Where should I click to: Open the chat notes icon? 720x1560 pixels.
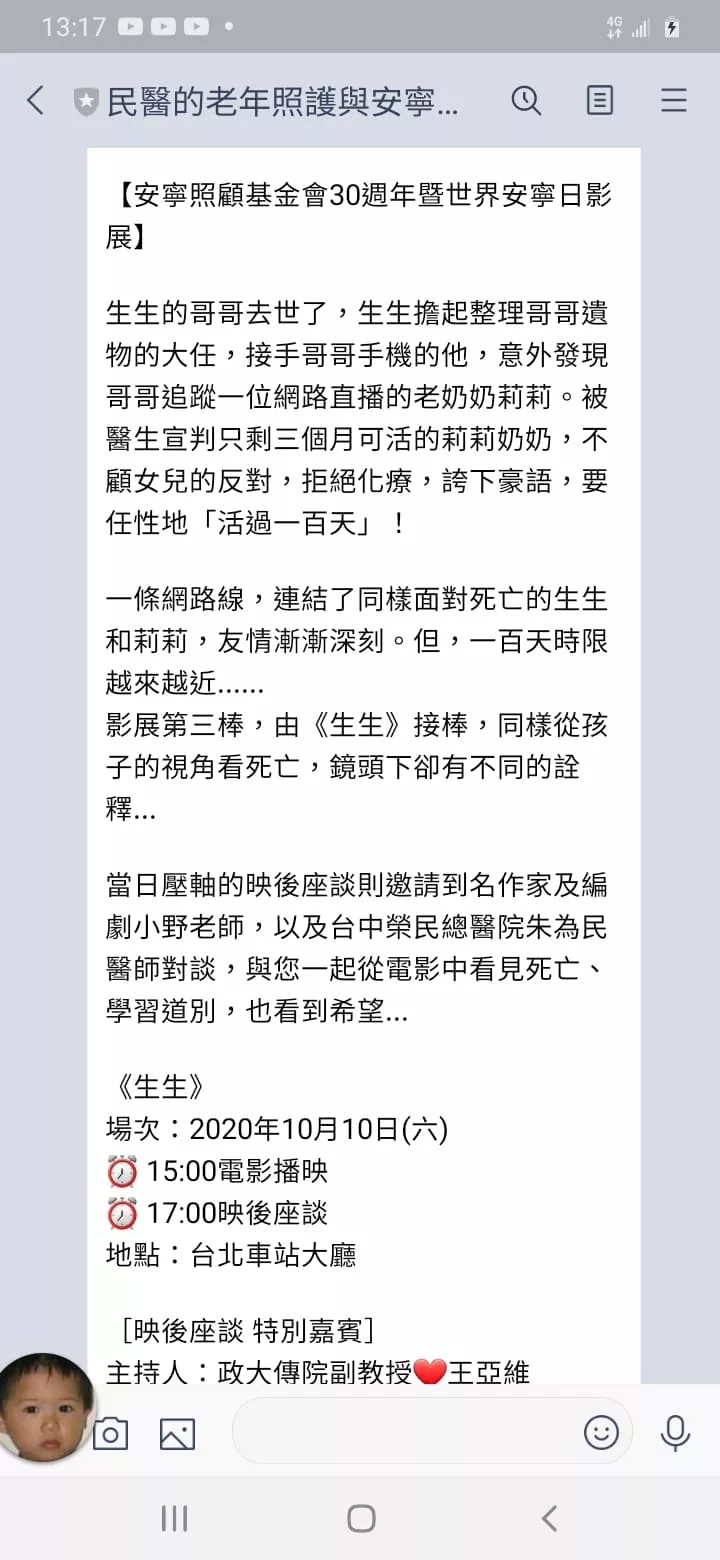(600, 100)
